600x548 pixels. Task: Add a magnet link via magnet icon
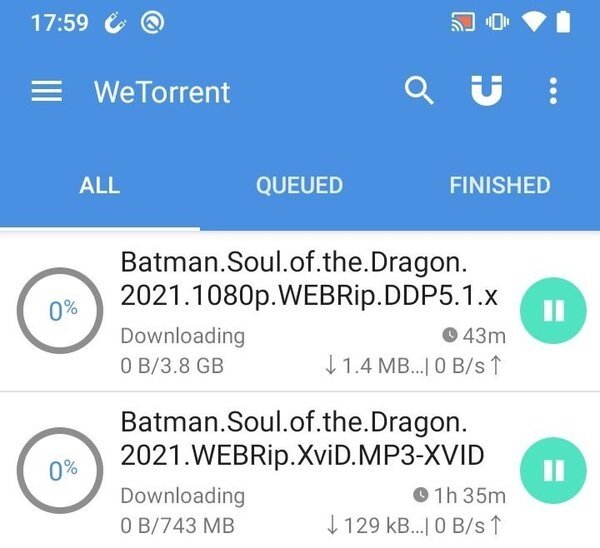tap(487, 92)
